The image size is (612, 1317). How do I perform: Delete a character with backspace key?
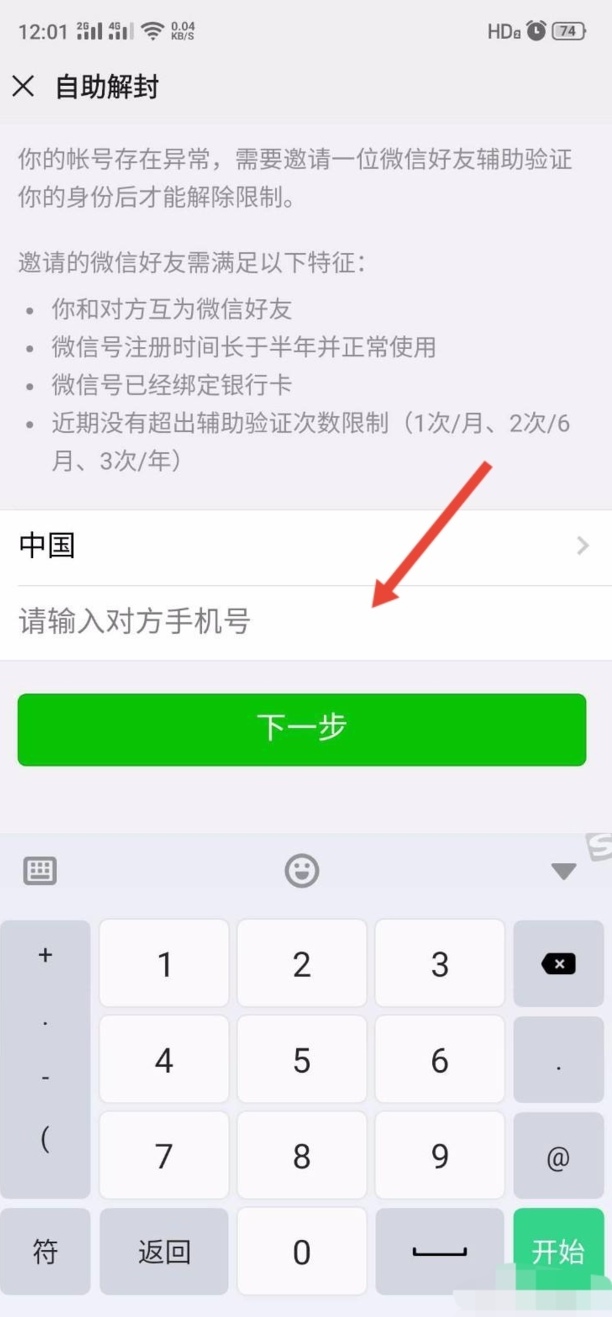pyautogui.click(x=558, y=964)
